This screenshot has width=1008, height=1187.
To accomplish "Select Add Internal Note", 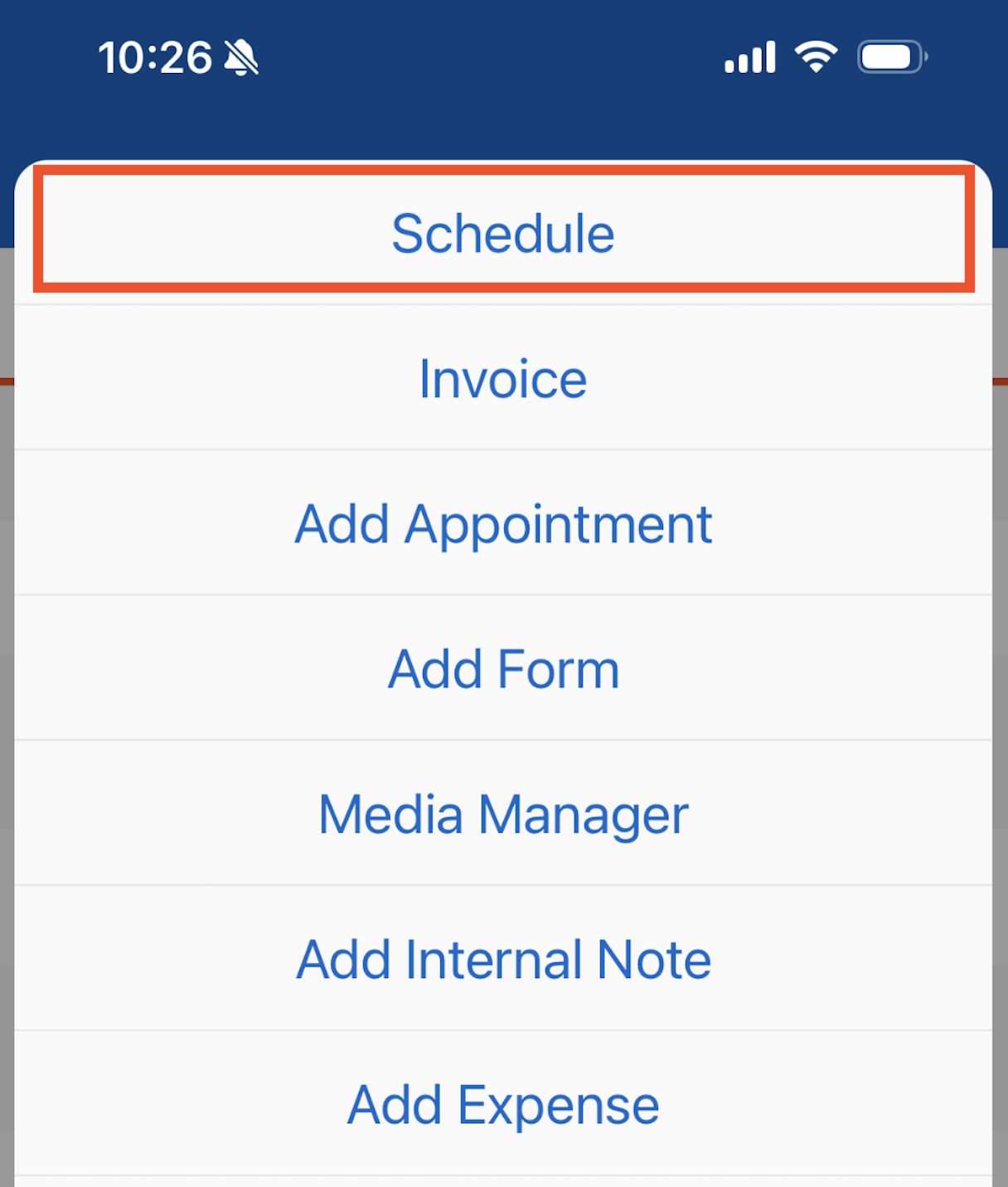I will point(503,960).
